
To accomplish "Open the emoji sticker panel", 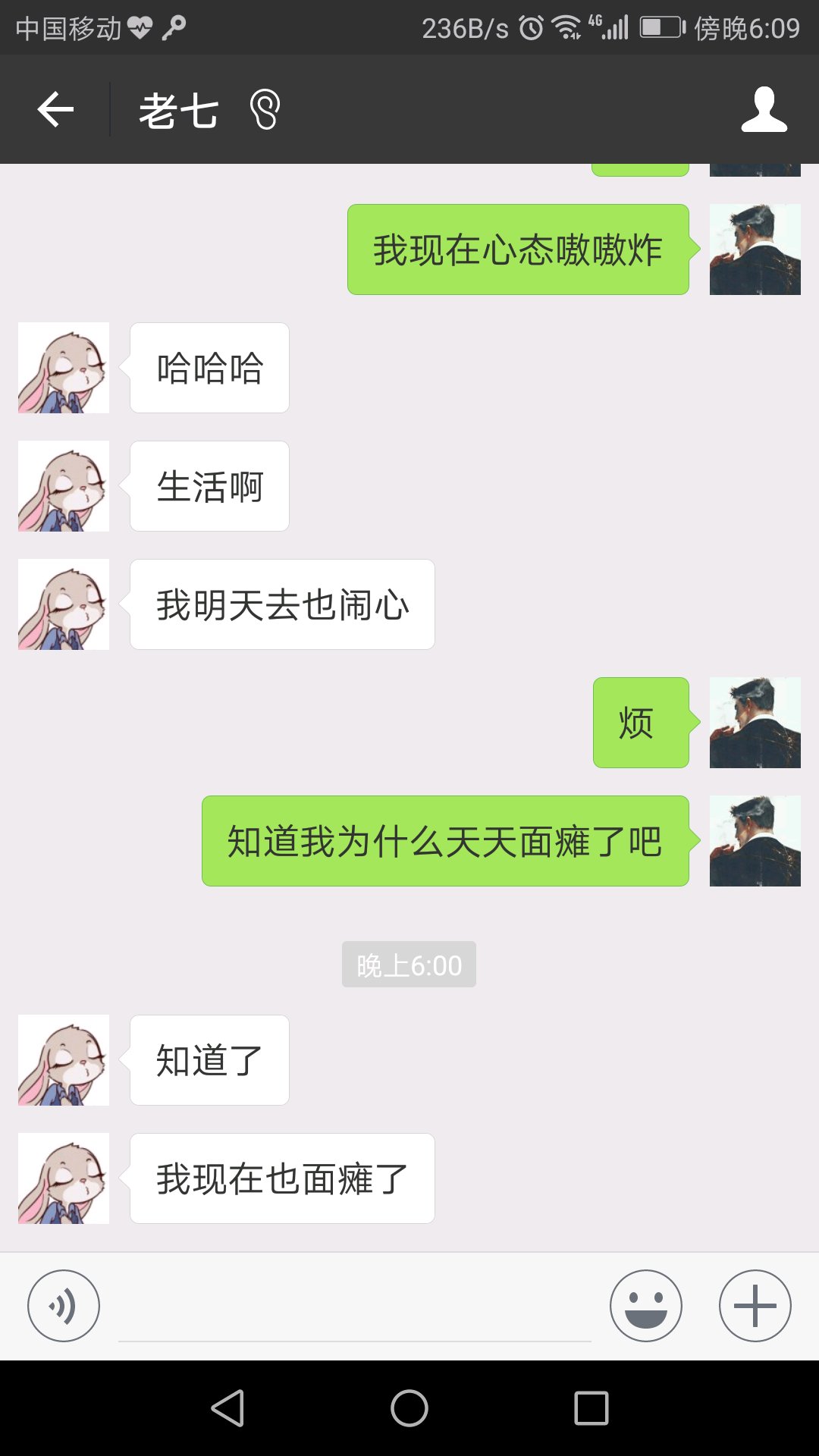I will pos(646,1306).
